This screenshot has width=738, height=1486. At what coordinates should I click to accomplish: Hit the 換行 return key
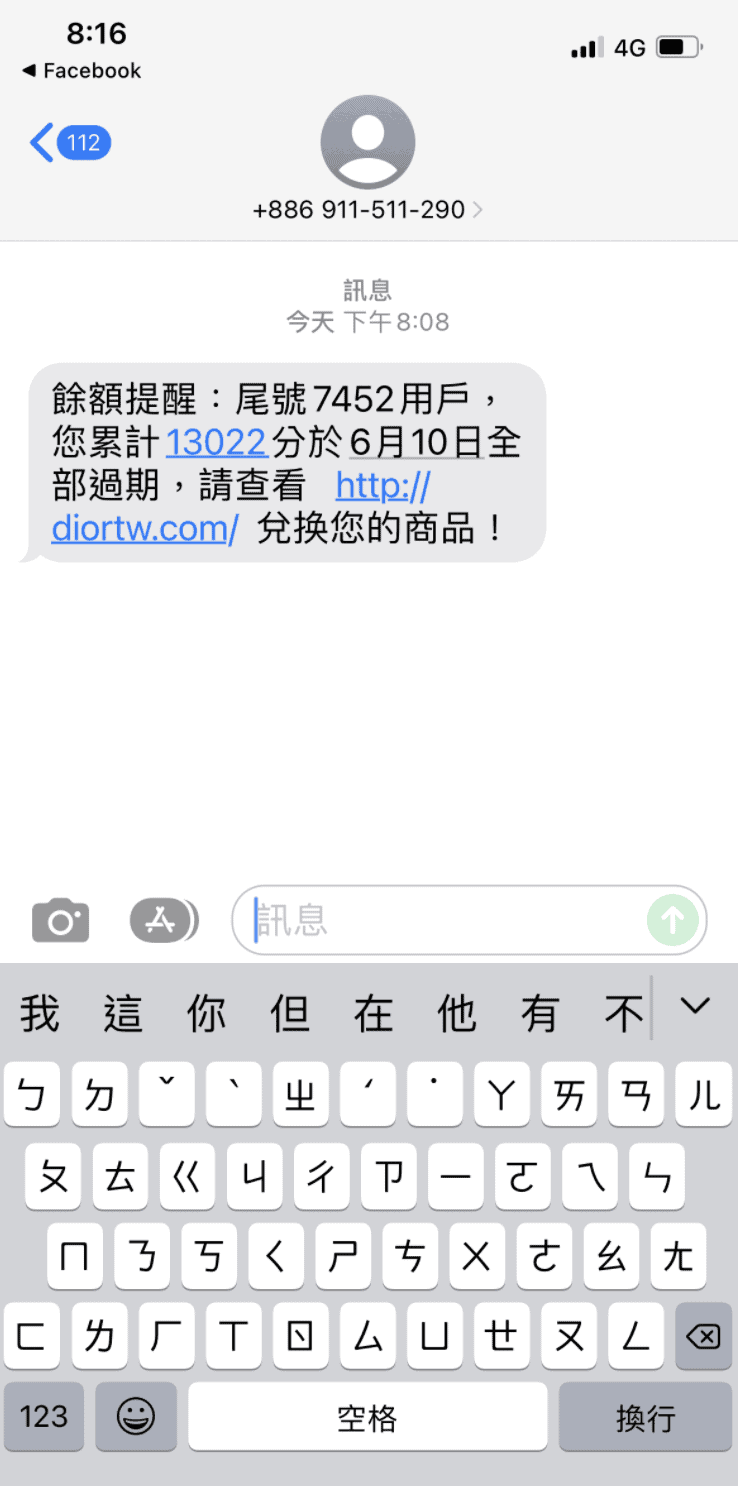pyautogui.click(x=645, y=1416)
